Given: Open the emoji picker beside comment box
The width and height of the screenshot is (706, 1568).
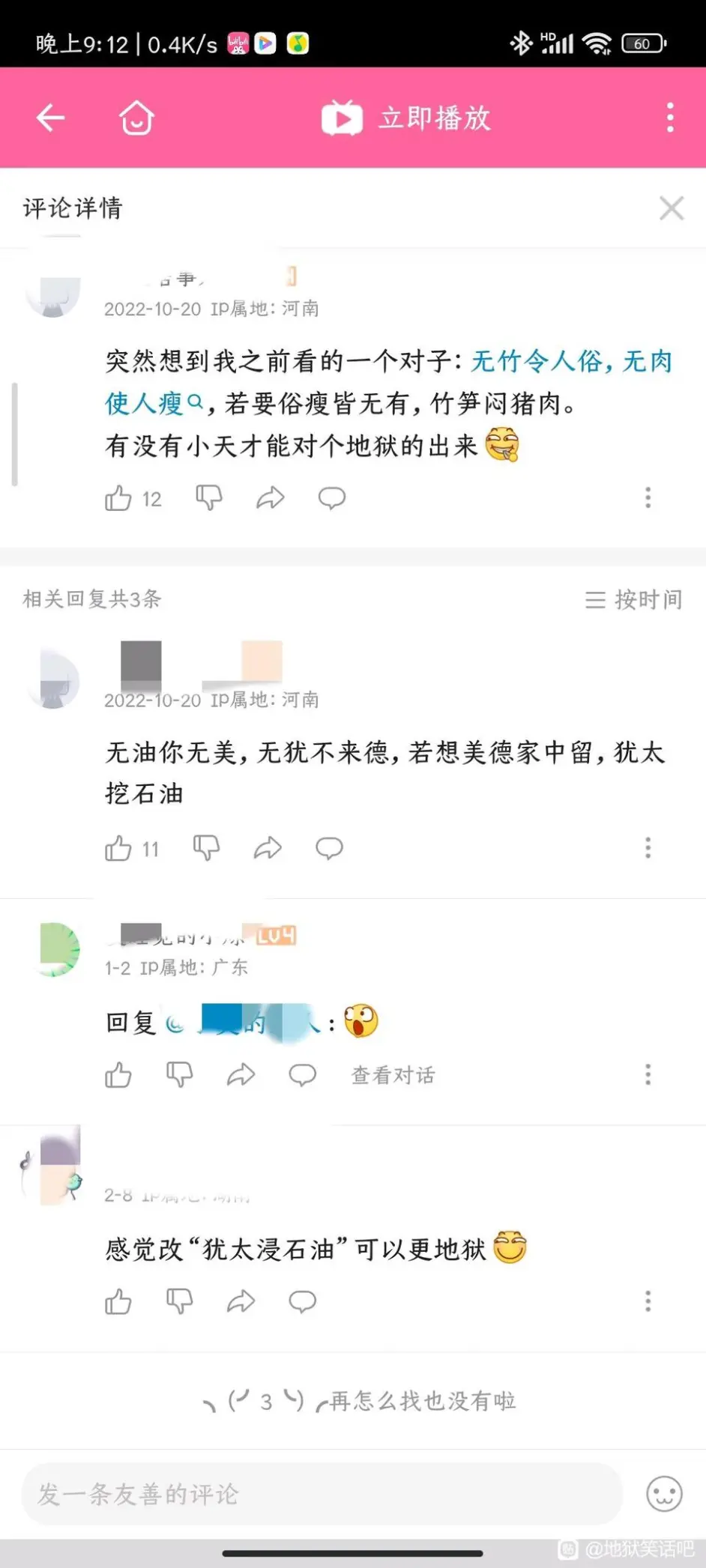Looking at the screenshot, I should click(665, 1495).
